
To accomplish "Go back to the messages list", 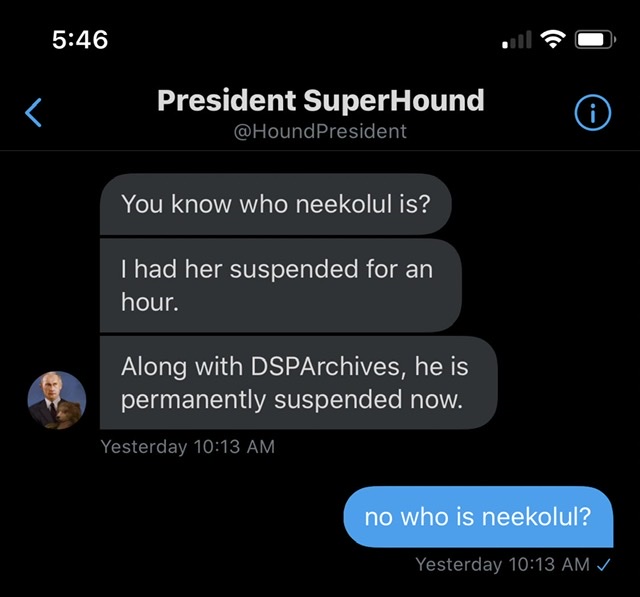I will (x=33, y=113).
